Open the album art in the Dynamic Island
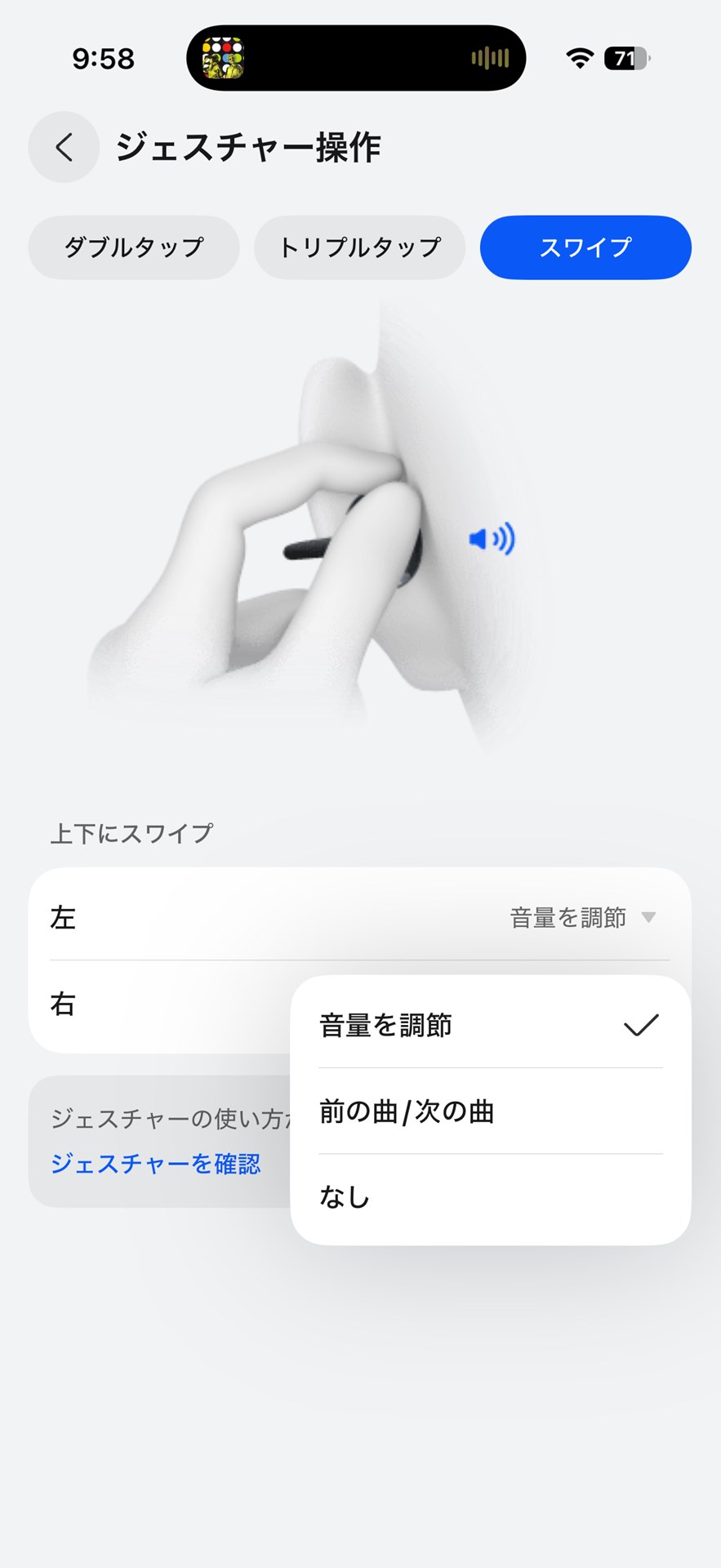 click(222, 57)
